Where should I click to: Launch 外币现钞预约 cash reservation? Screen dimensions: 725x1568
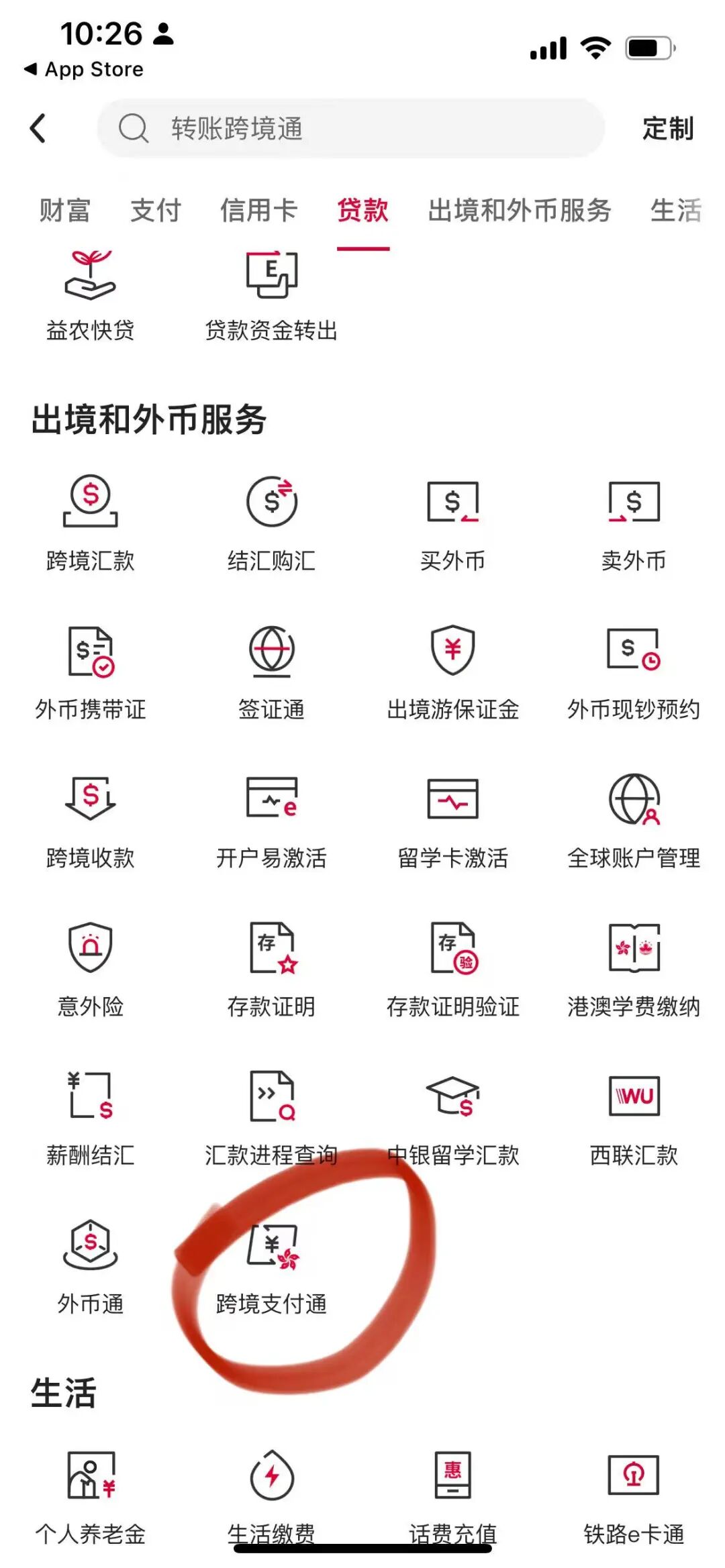click(634, 671)
